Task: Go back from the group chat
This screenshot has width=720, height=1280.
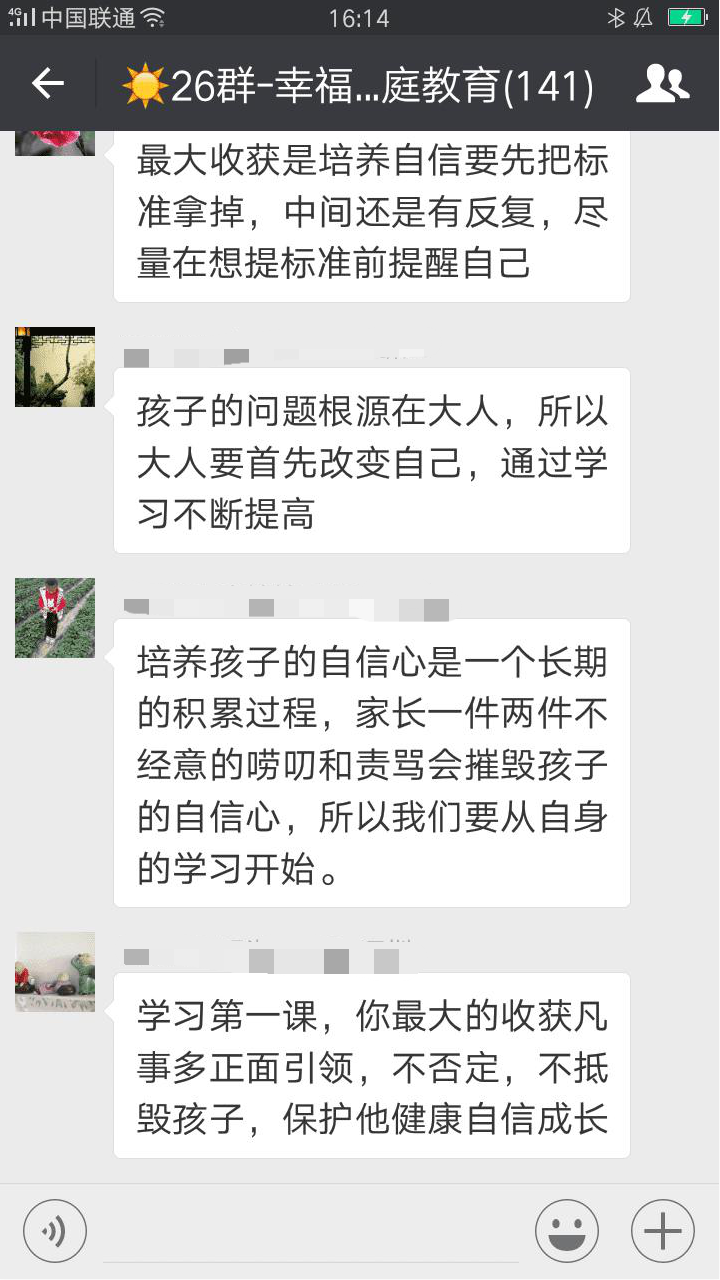Action: [48, 84]
